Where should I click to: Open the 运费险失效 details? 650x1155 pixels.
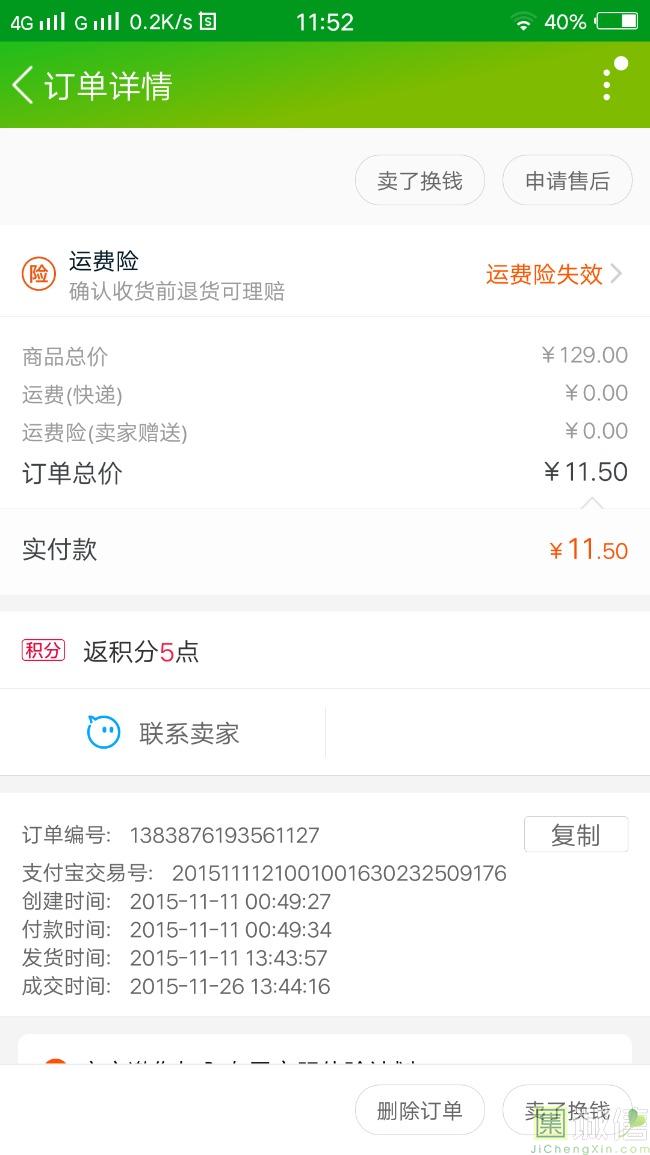click(554, 275)
